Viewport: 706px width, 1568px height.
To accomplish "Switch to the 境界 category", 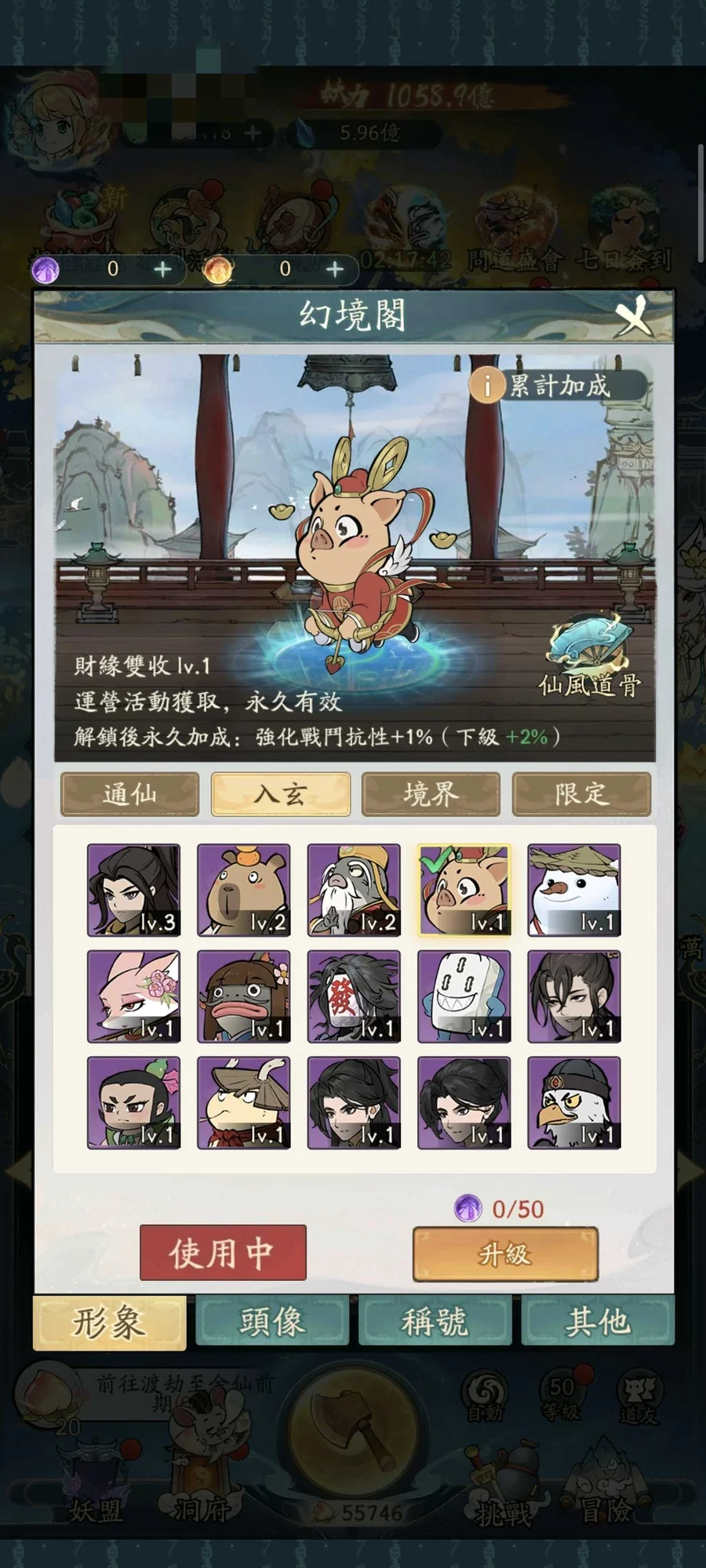I will 431,794.
